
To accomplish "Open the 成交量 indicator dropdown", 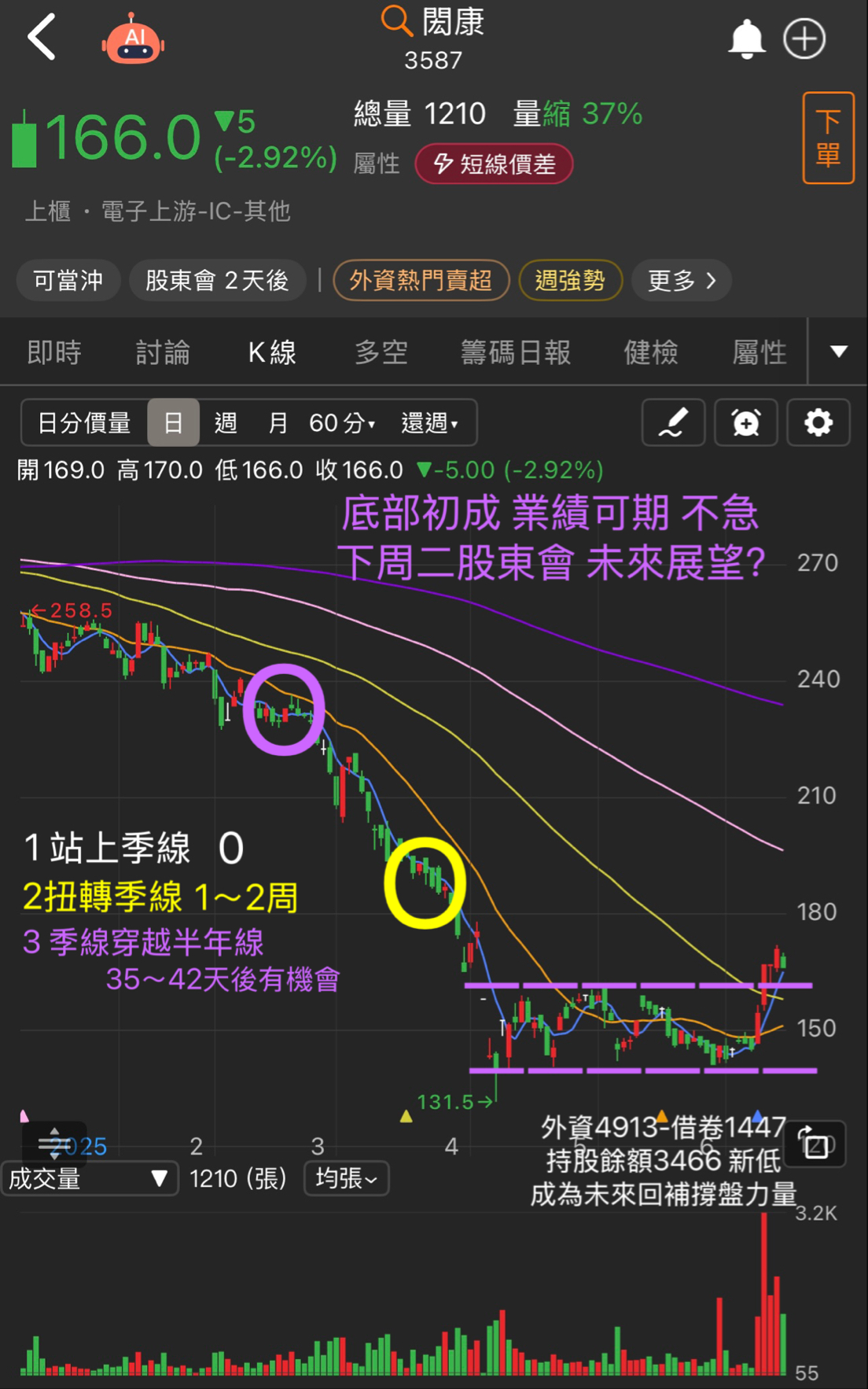I will pyautogui.click(x=88, y=1178).
